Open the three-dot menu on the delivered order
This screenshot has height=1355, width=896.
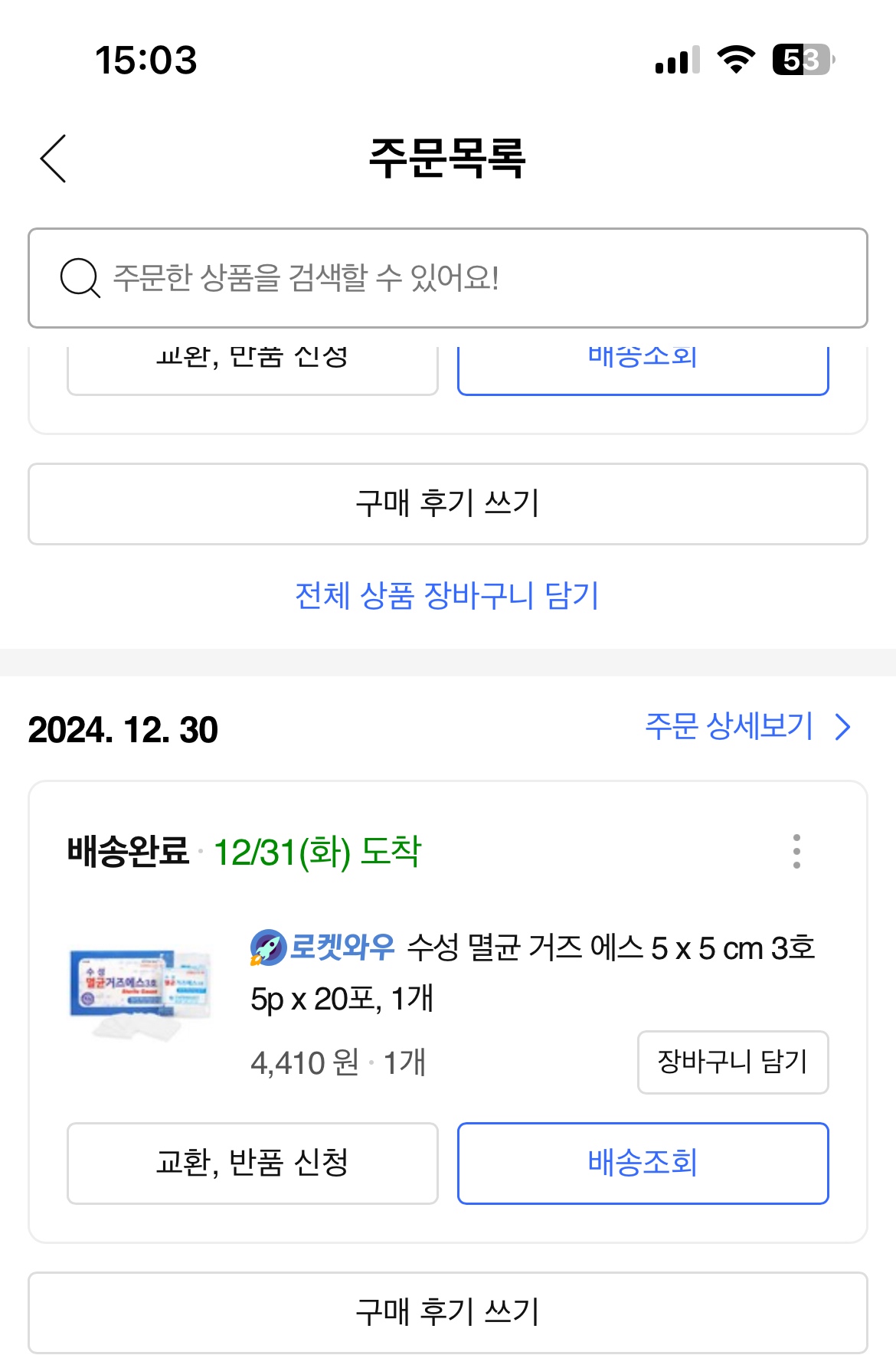coord(796,851)
